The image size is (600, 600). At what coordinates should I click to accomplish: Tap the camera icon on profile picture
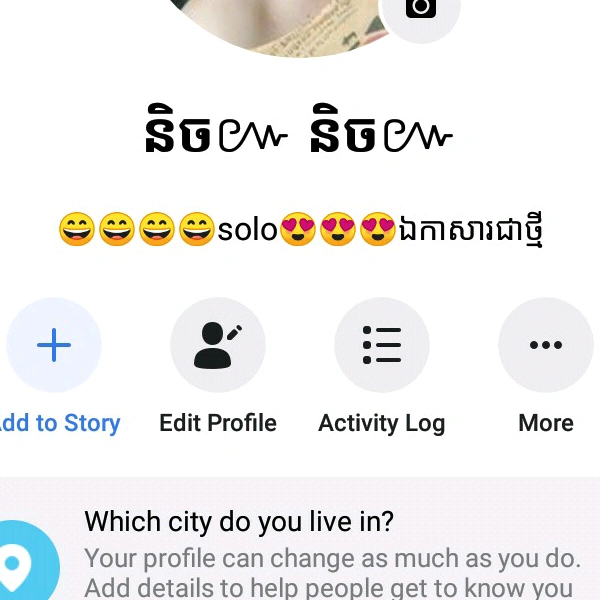point(421,10)
